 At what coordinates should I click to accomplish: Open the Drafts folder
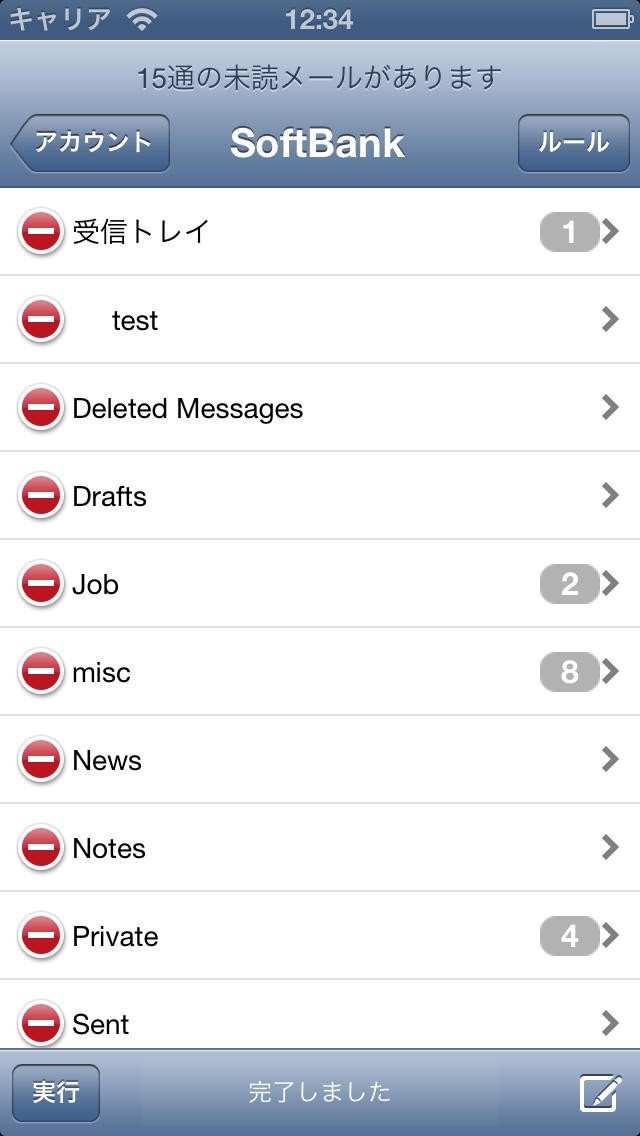320,496
